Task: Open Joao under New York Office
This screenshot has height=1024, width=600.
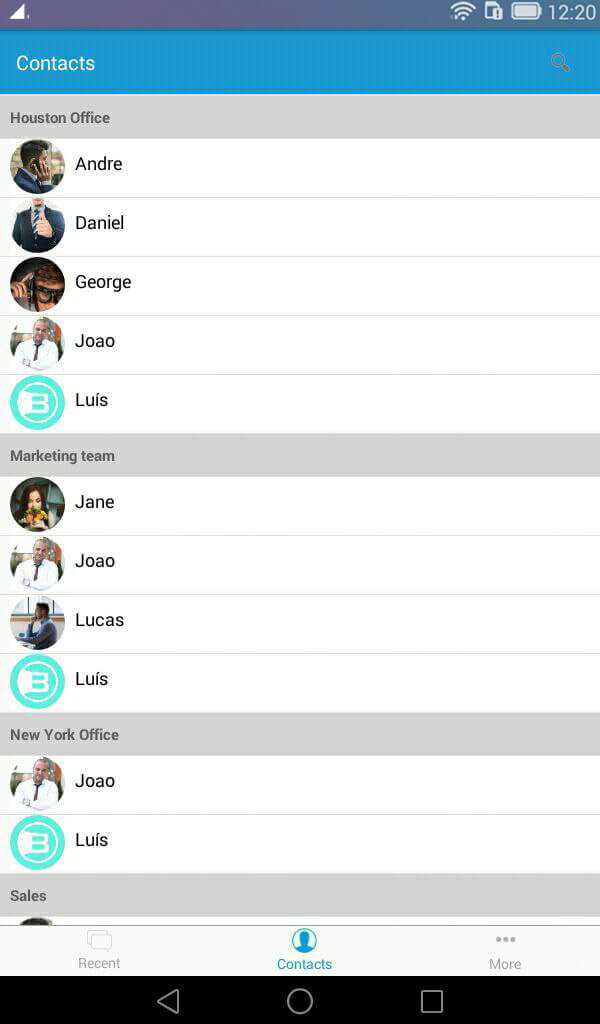Action: coord(300,785)
